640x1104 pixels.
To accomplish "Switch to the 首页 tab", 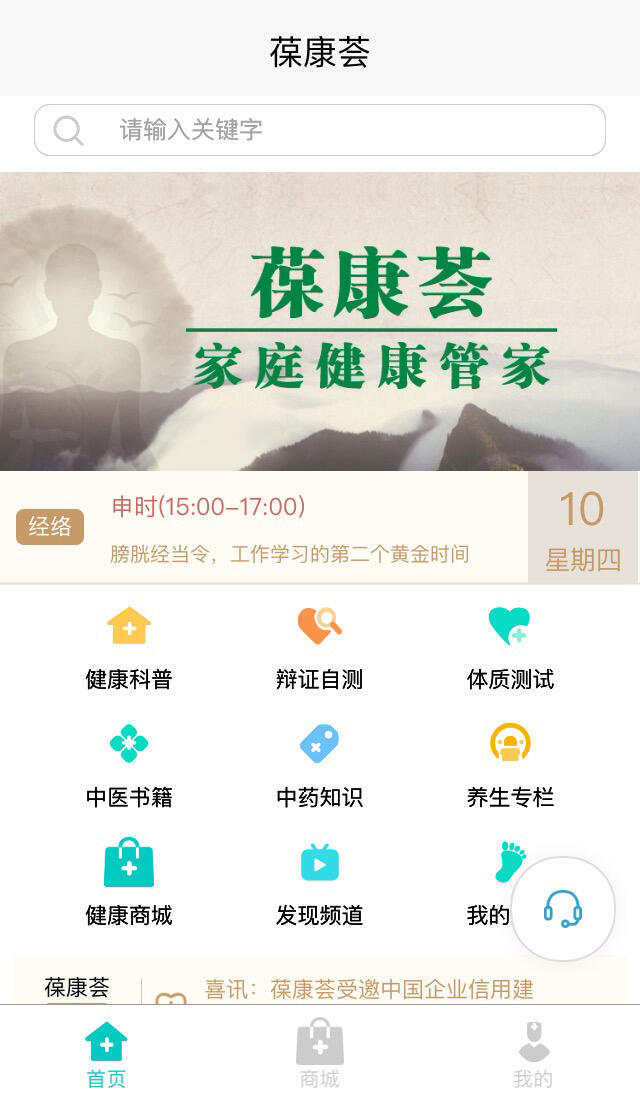I will (106, 1055).
